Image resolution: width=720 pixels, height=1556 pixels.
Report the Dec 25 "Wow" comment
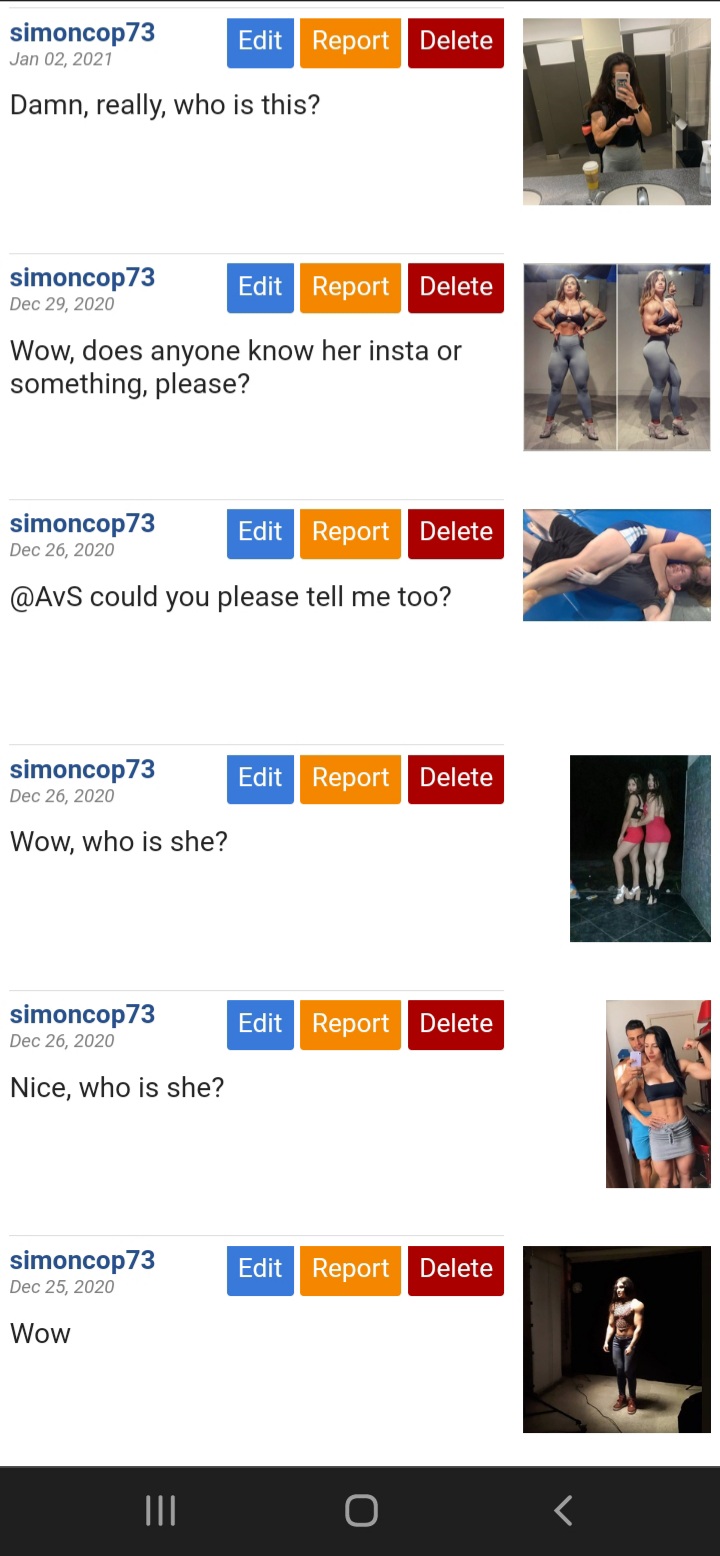(350, 1269)
